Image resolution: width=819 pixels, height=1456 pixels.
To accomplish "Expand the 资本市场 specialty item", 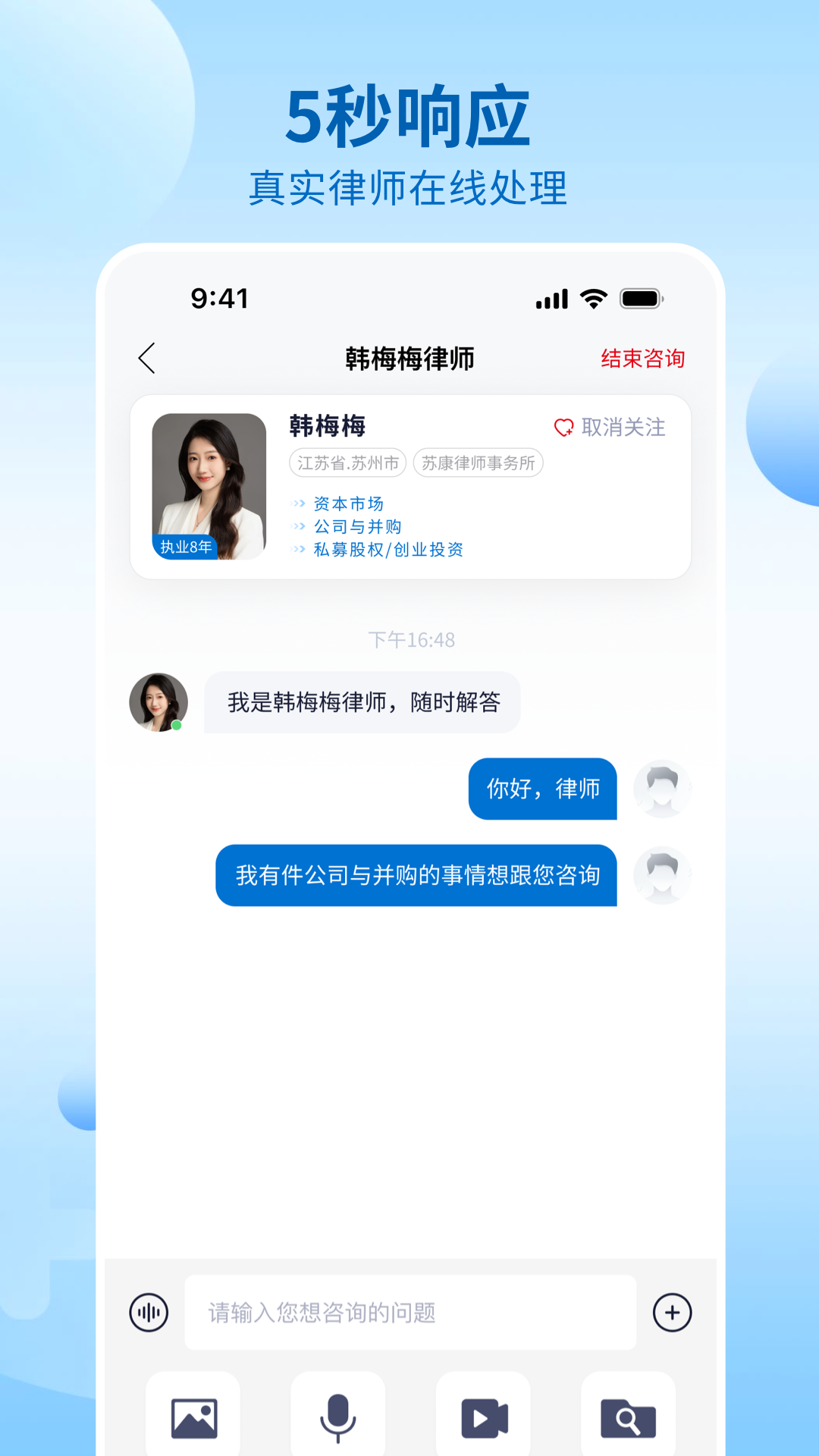I will pyautogui.click(x=348, y=503).
